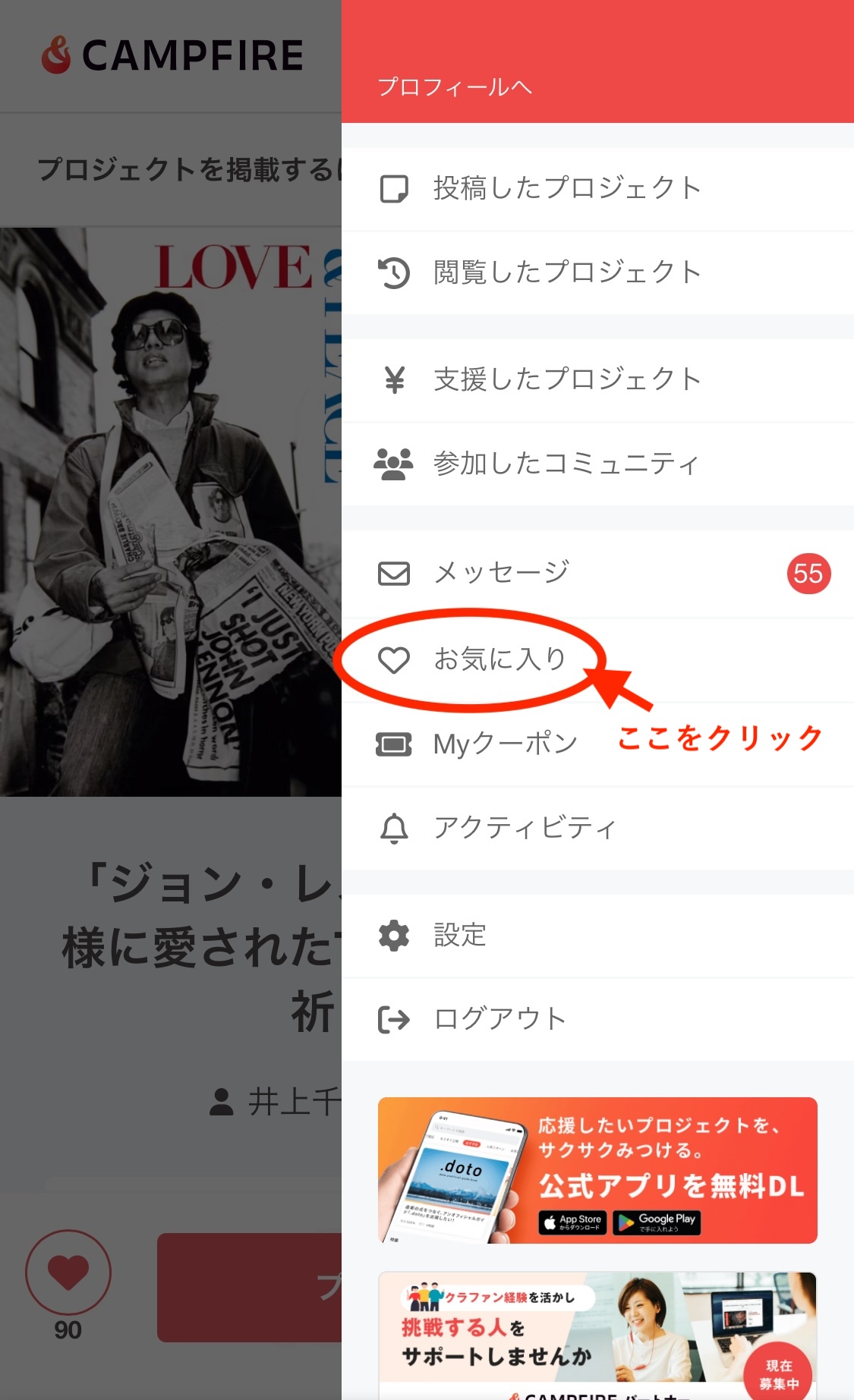The width and height of the screenshot is (854, 1400).
Task: Tap the heart favorite button showing 90
Action: point(68,1273)
